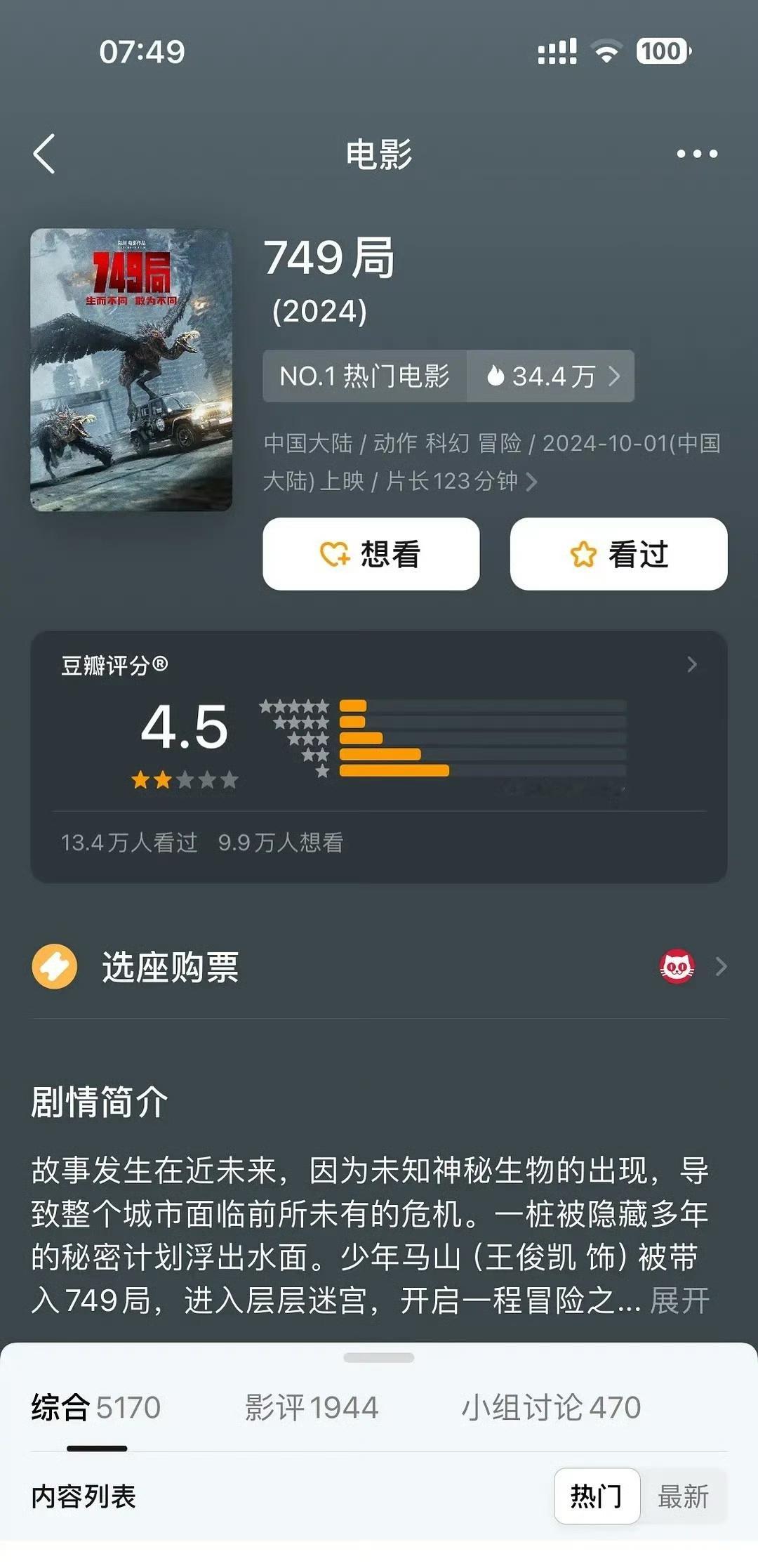This screenshot has height=1568, width=758.
Task: Tap the star icon on the 看过 button
Action: [x=583, y=554]
